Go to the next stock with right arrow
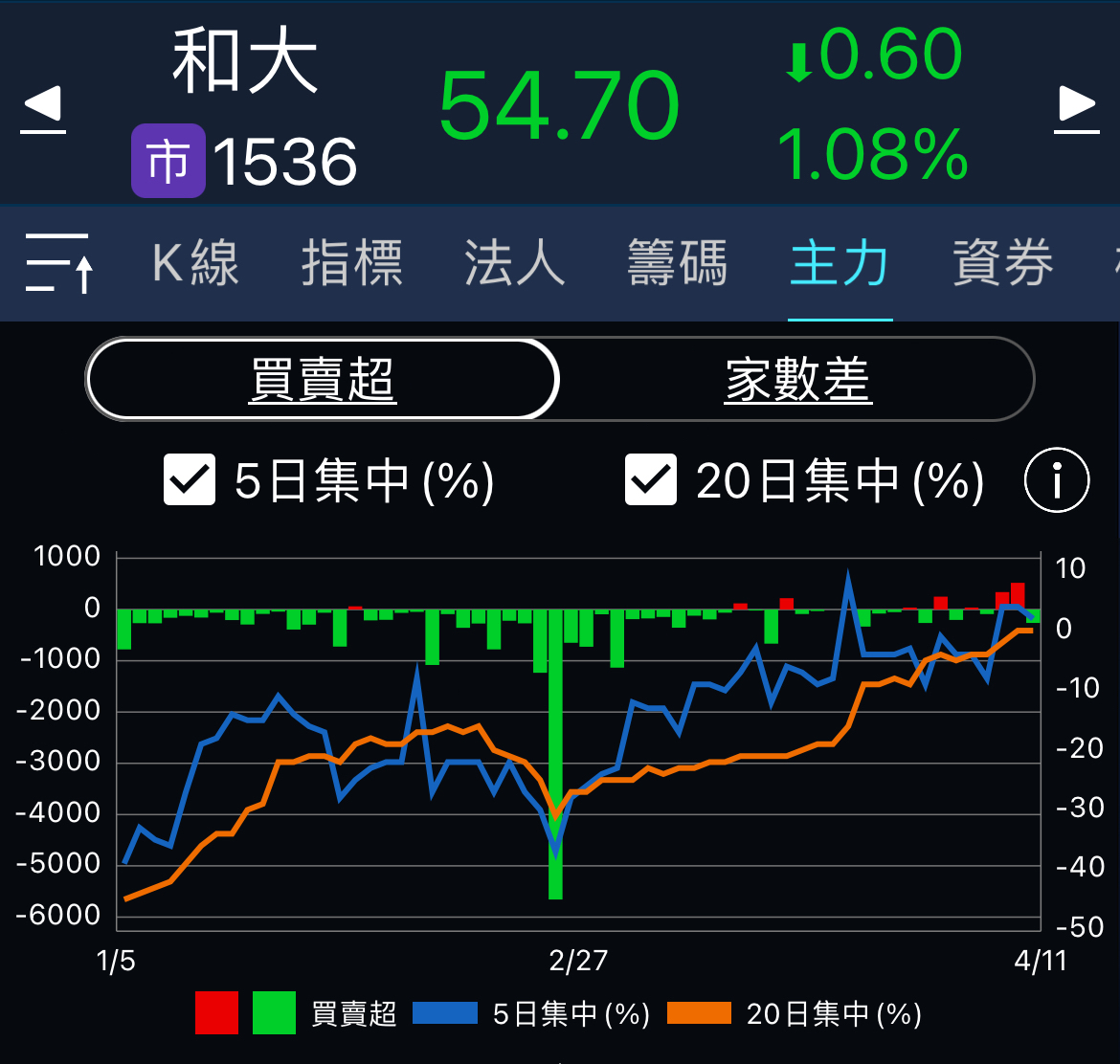This screenshot has width=1120, height=1064. 1076,107
